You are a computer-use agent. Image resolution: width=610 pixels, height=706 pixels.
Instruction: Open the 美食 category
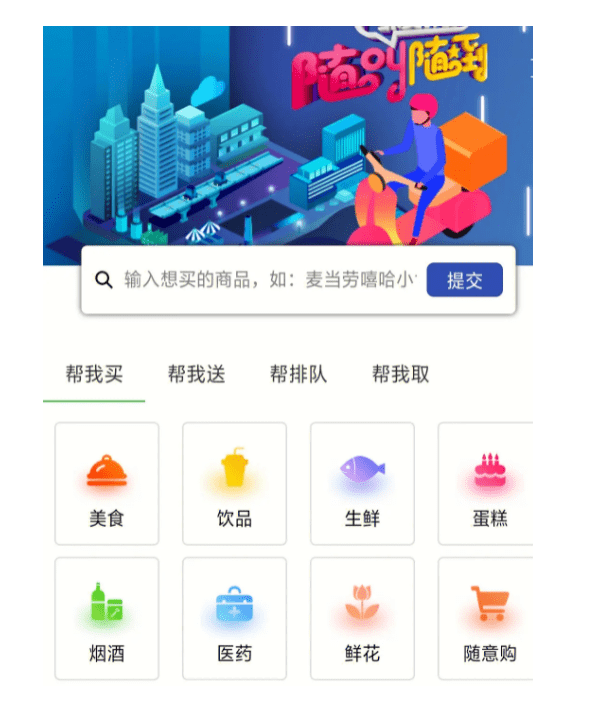107,484
